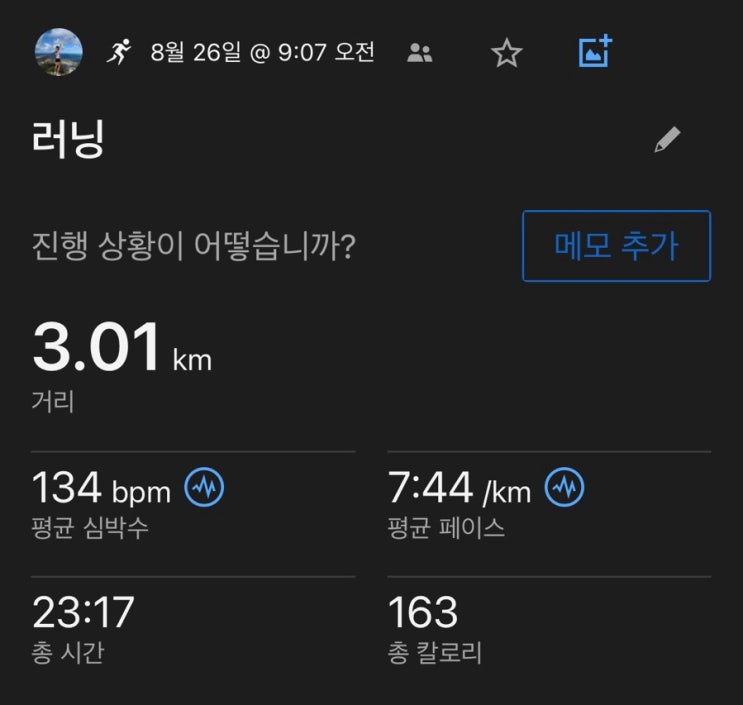Viewport: 743px width, 705px height.
Task: Open heart rate insight icon beside 134 bpm
Action: click(204, 487)
